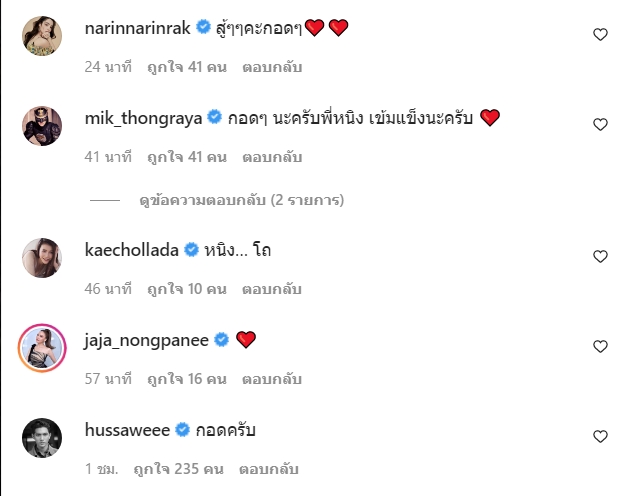Image resolution: width=626 pixels, height=496 pixels.
Task: Reply to jaja_nongpanee's comment
Action: (x=271, y=379)
